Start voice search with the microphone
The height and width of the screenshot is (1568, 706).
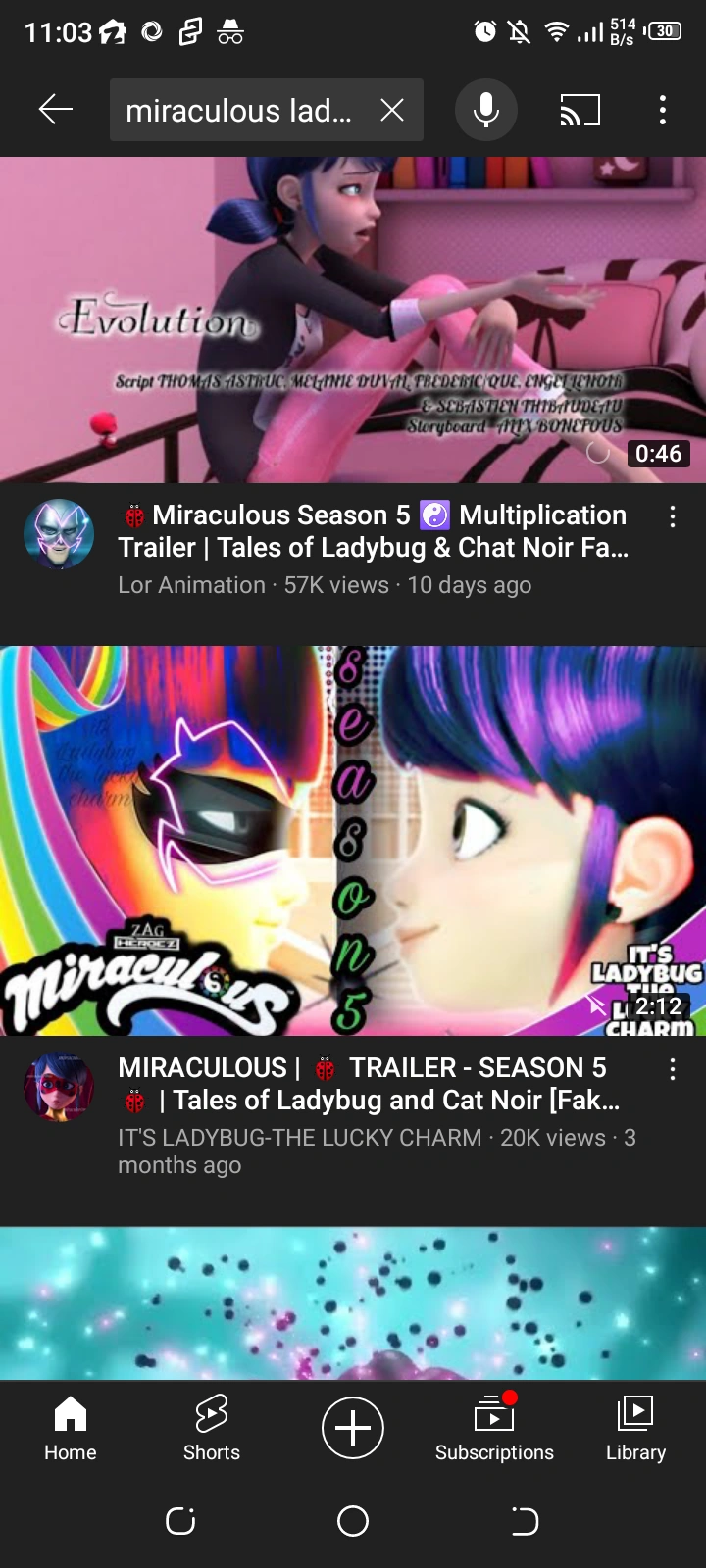[x=486, y=110]
